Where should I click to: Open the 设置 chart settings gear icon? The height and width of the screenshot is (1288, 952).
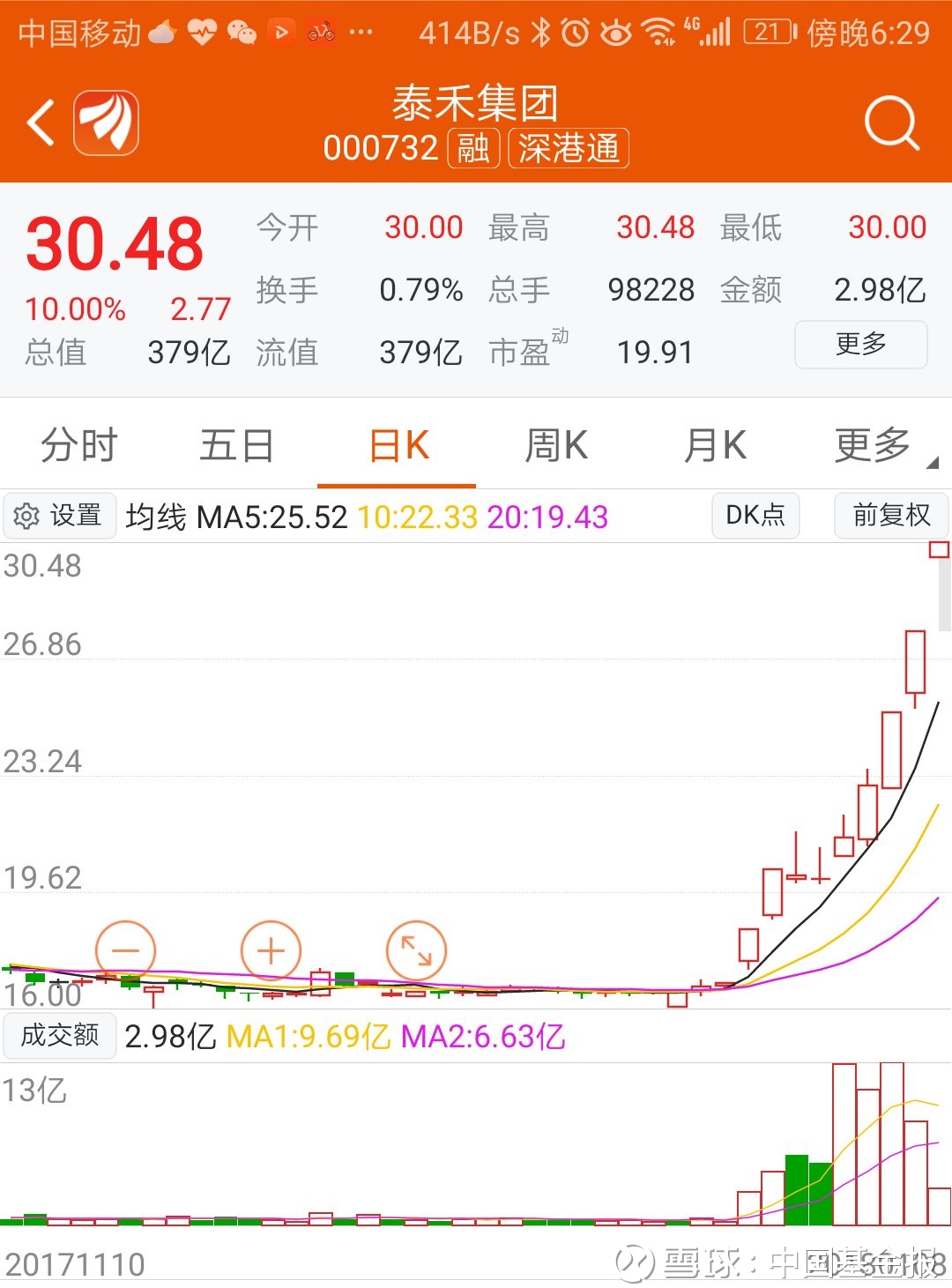(x=59, y=515)
